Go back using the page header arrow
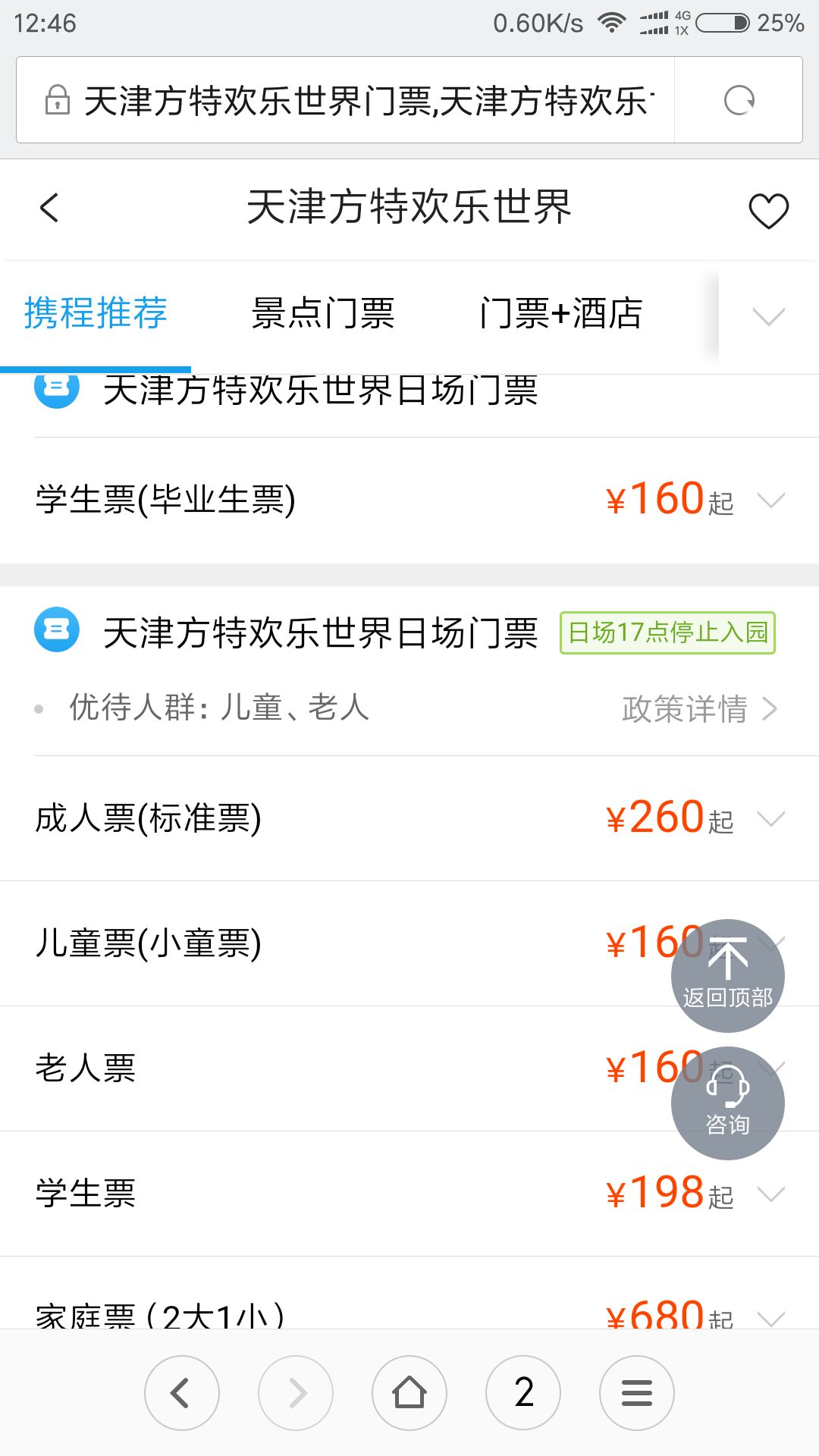Image resolution: width=819 pixels, height=1456 pixels. pos(49,207)
